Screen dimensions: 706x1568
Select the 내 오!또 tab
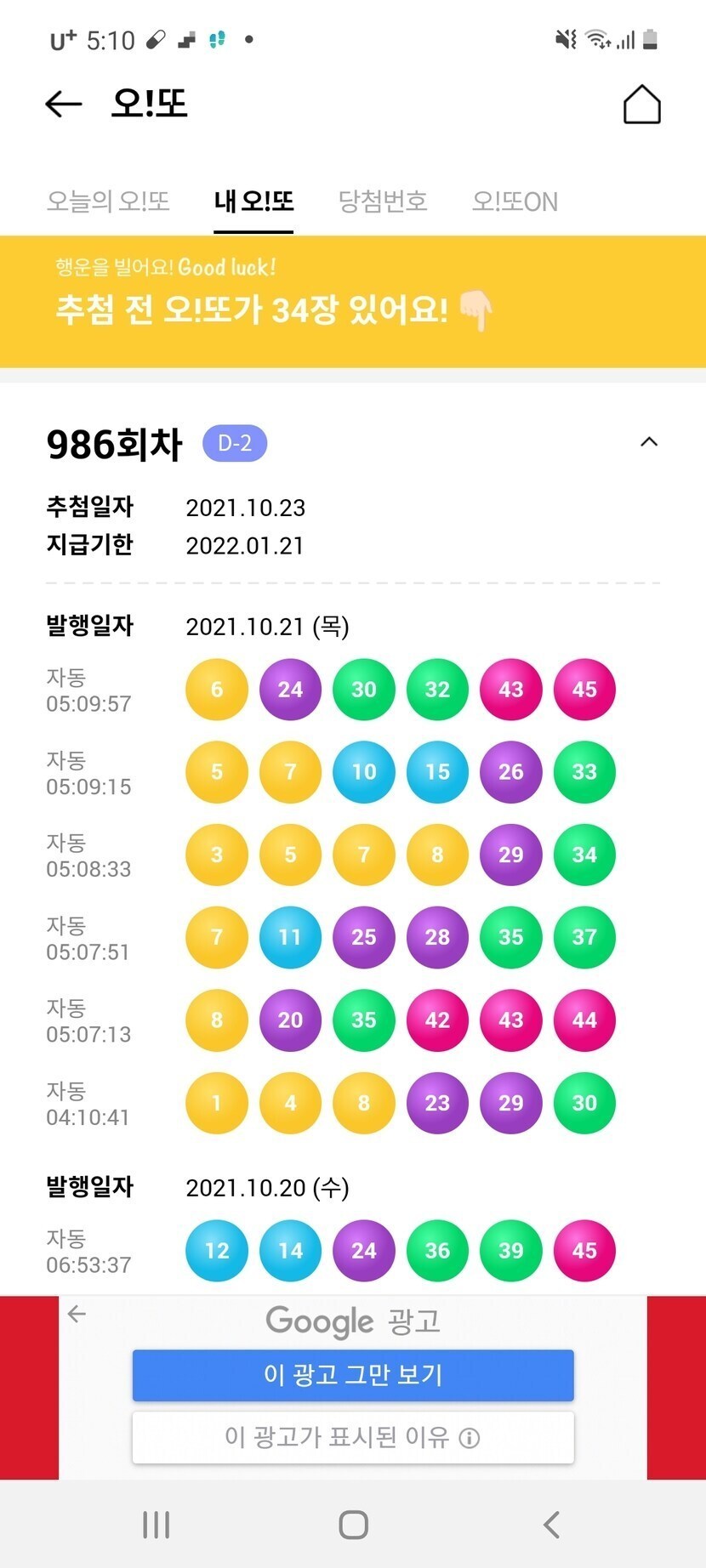[253, 202]
